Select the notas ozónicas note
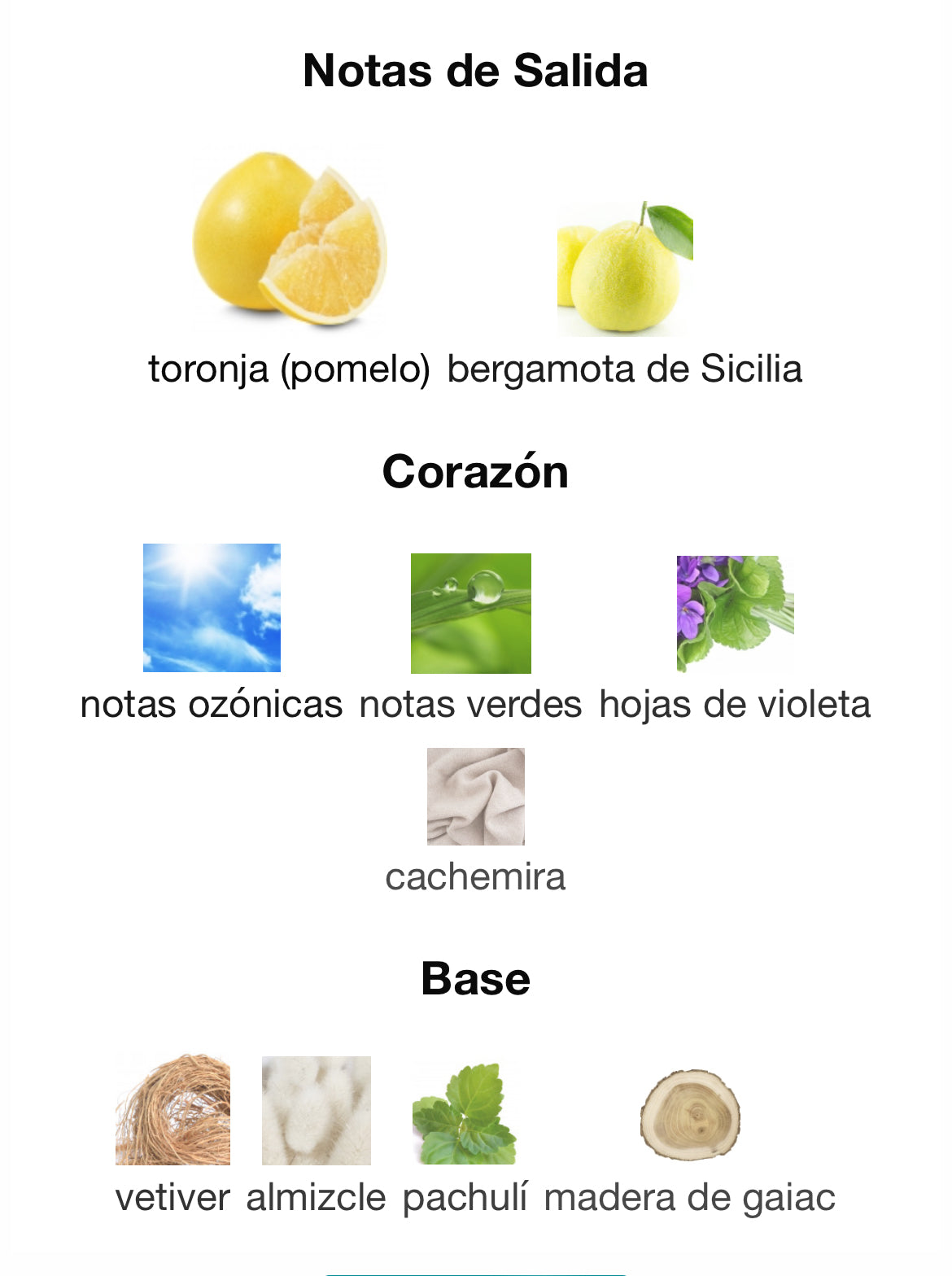952x1276 pixels. pyautogui.click(x=212, y=608)
